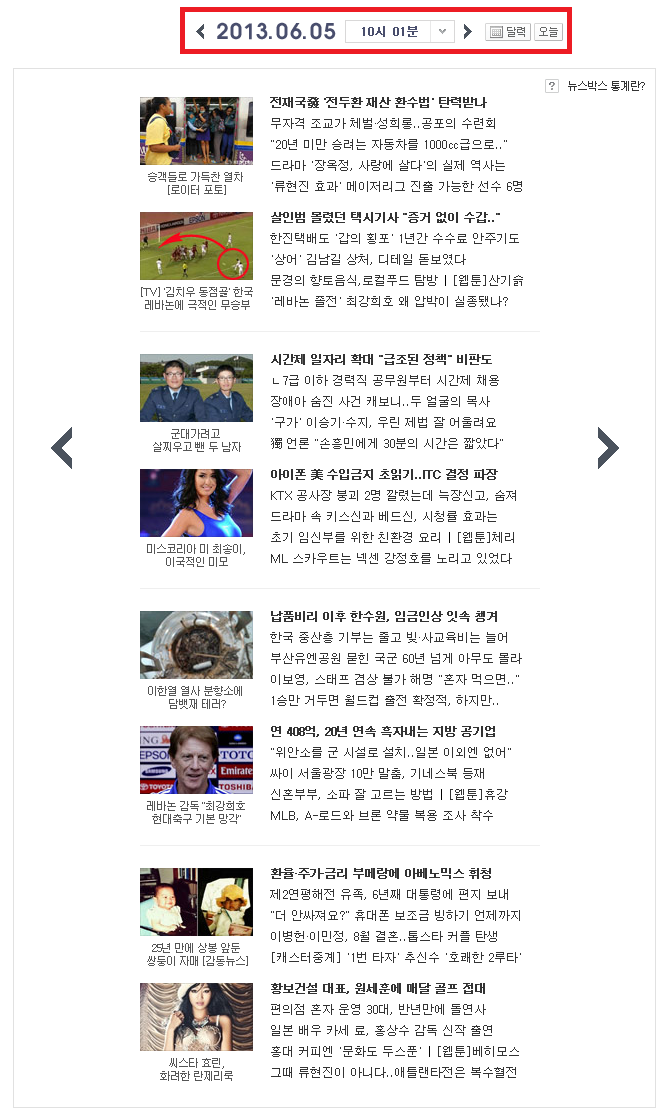Open the 뉴스박스 통계란? help link

point(596,86)
